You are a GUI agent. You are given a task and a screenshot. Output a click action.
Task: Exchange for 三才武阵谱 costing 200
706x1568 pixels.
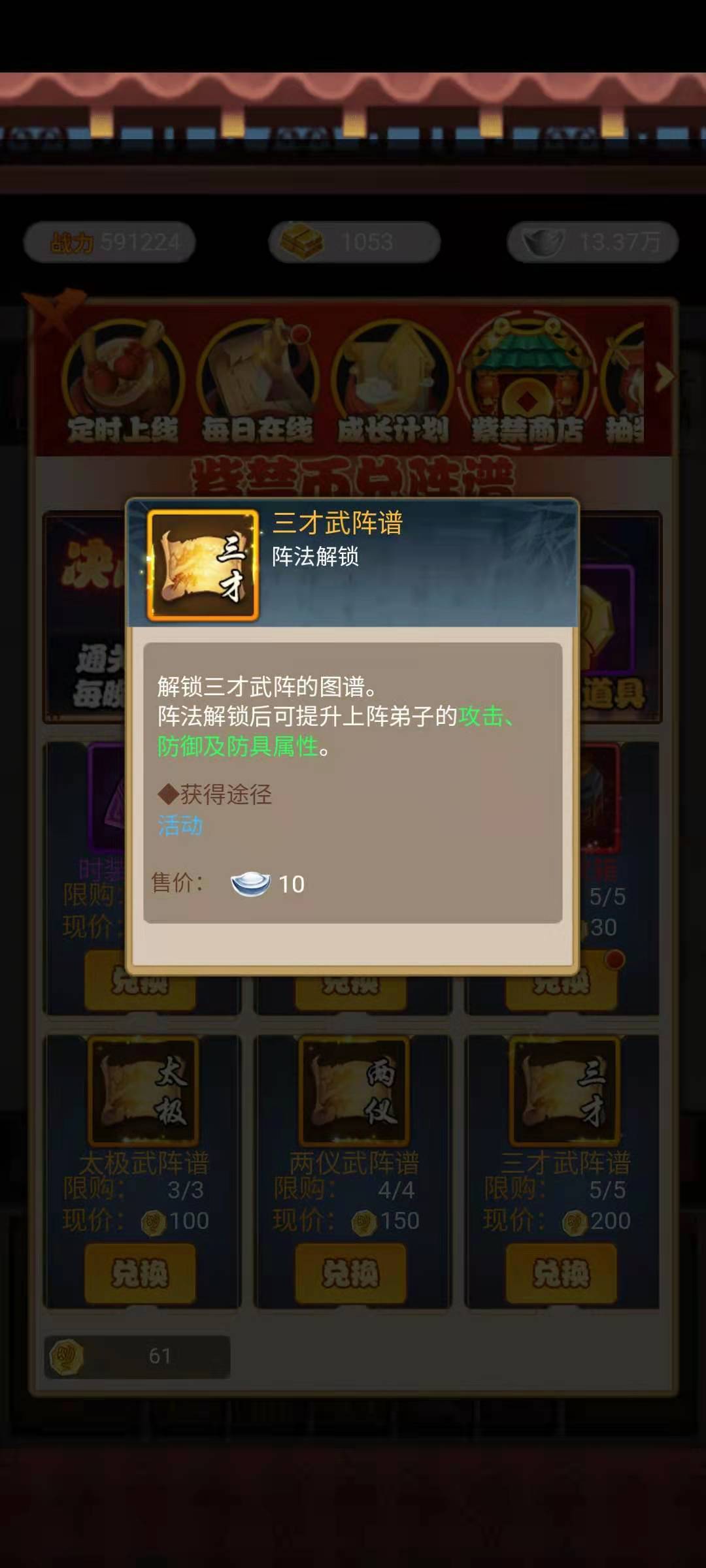pyautogui.click(x=562, y=1273)
